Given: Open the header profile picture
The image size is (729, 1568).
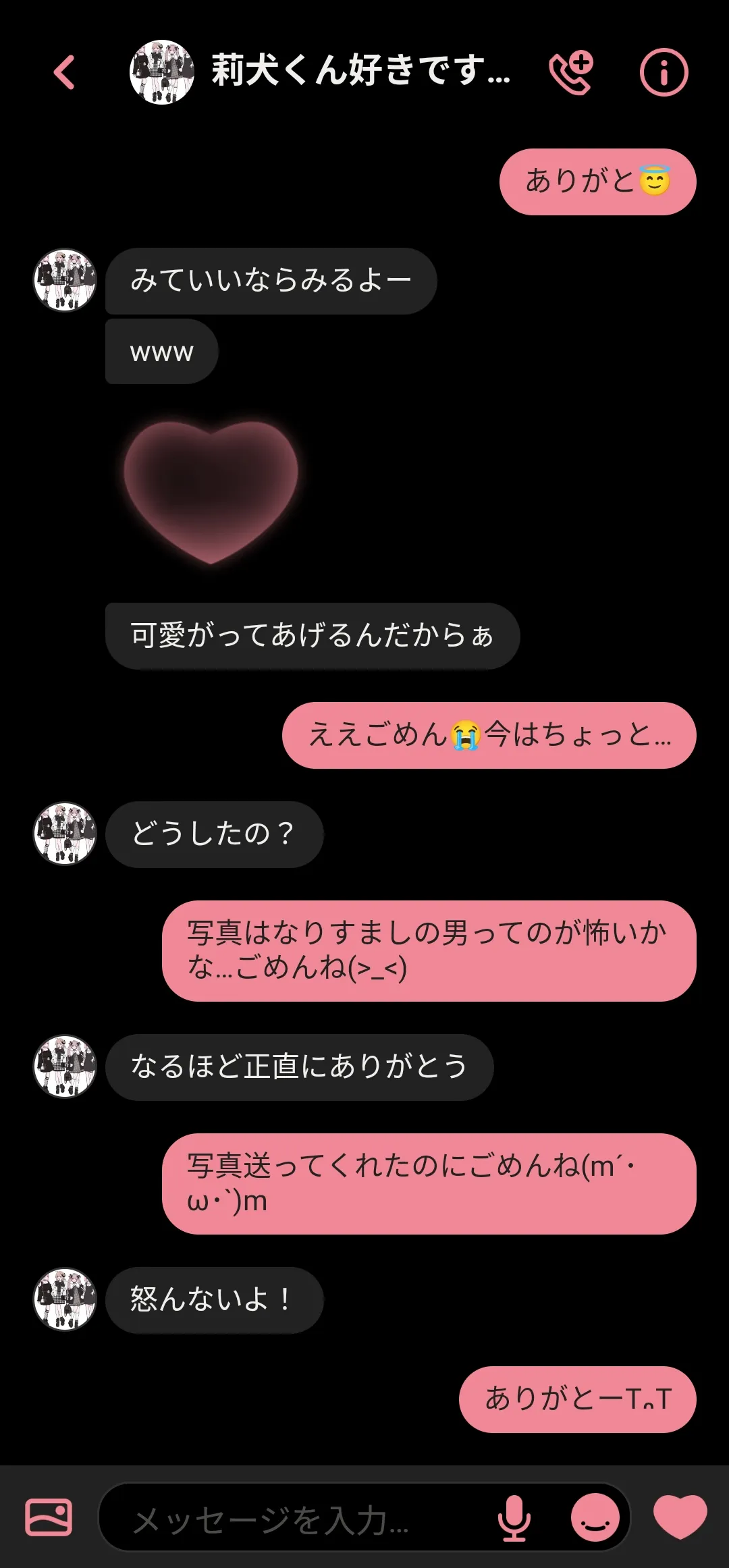Looking at the screenshot, I should coord(162,72).
